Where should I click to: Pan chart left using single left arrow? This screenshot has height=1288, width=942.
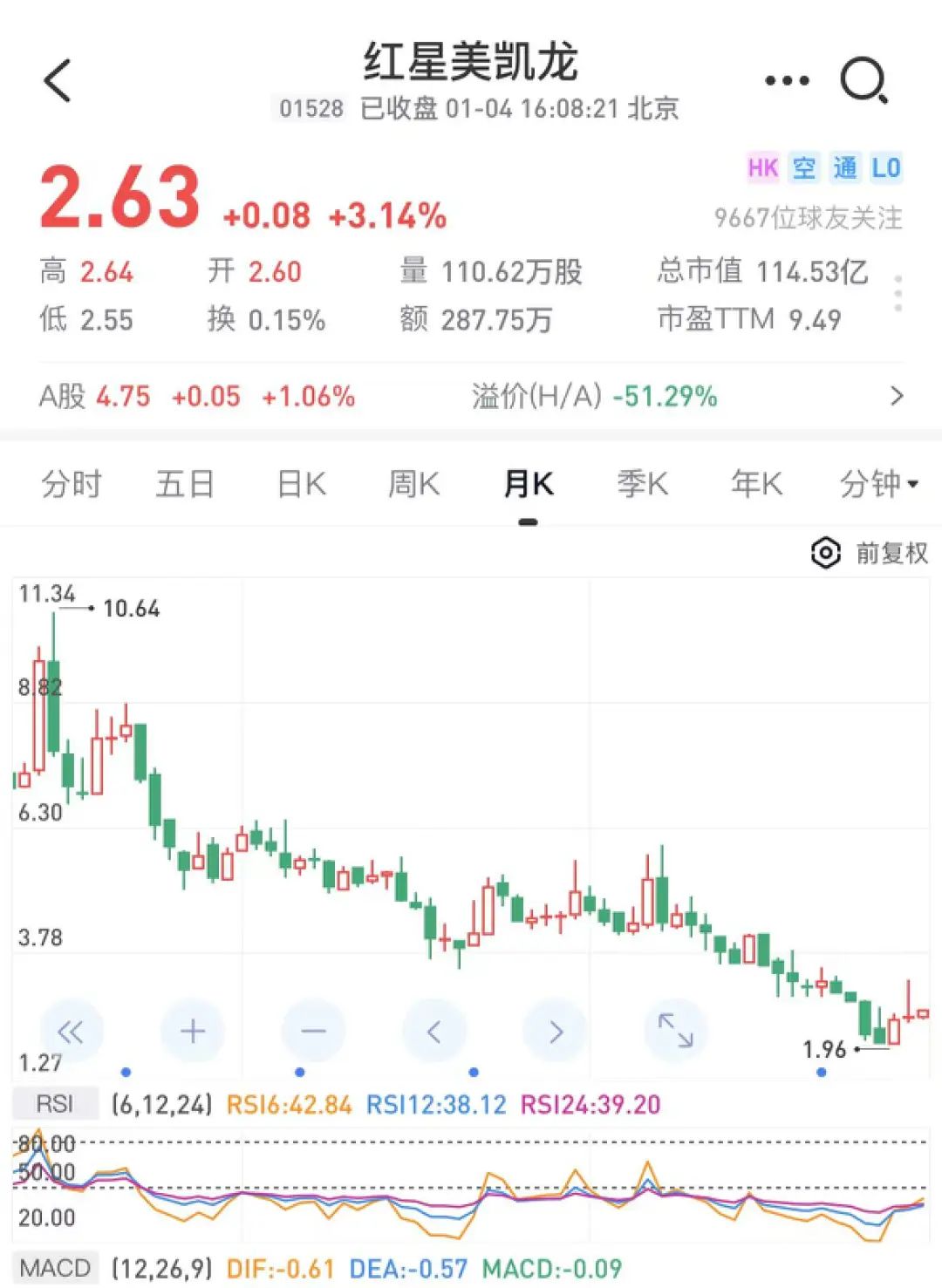pyautogui.click(x=434, y=1031)
